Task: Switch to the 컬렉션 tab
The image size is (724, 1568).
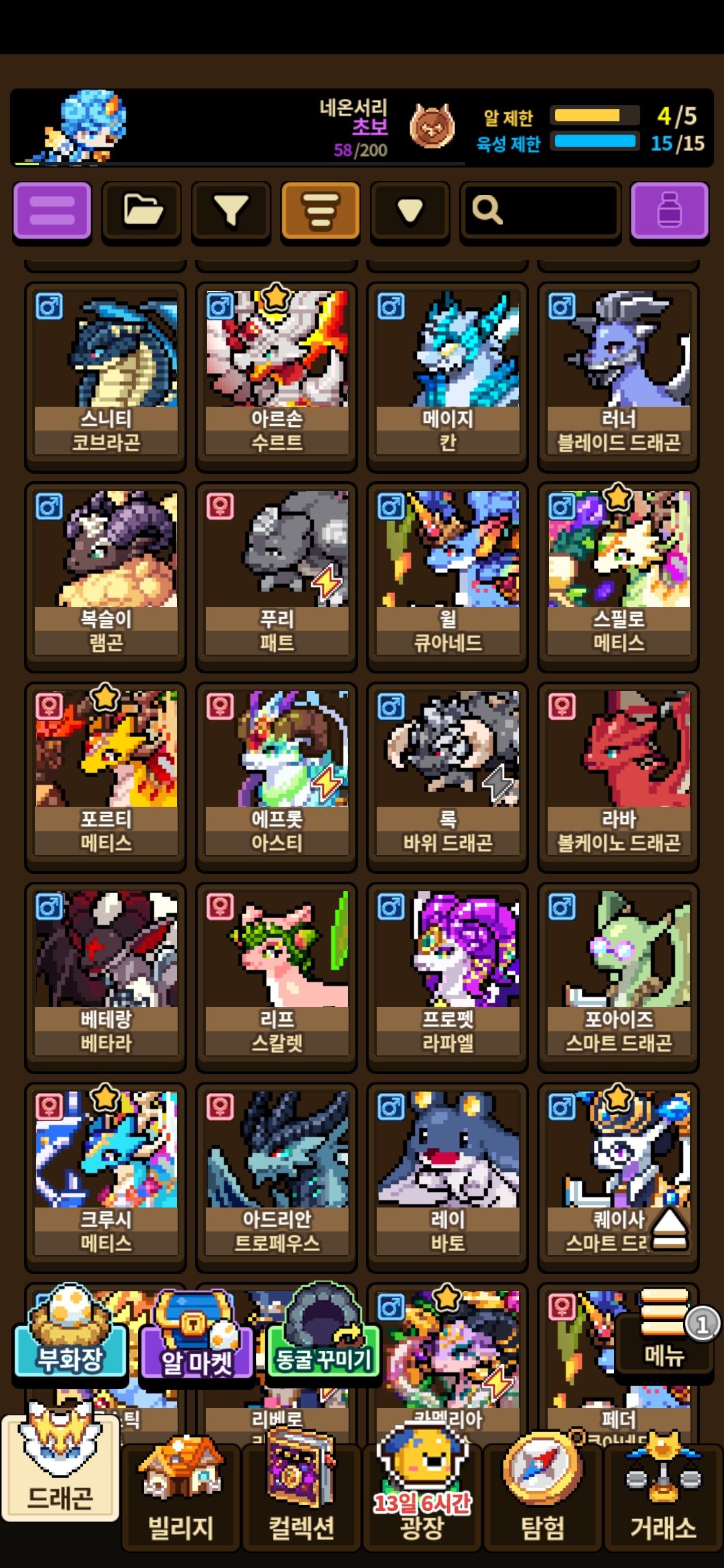Action: 301,1498
